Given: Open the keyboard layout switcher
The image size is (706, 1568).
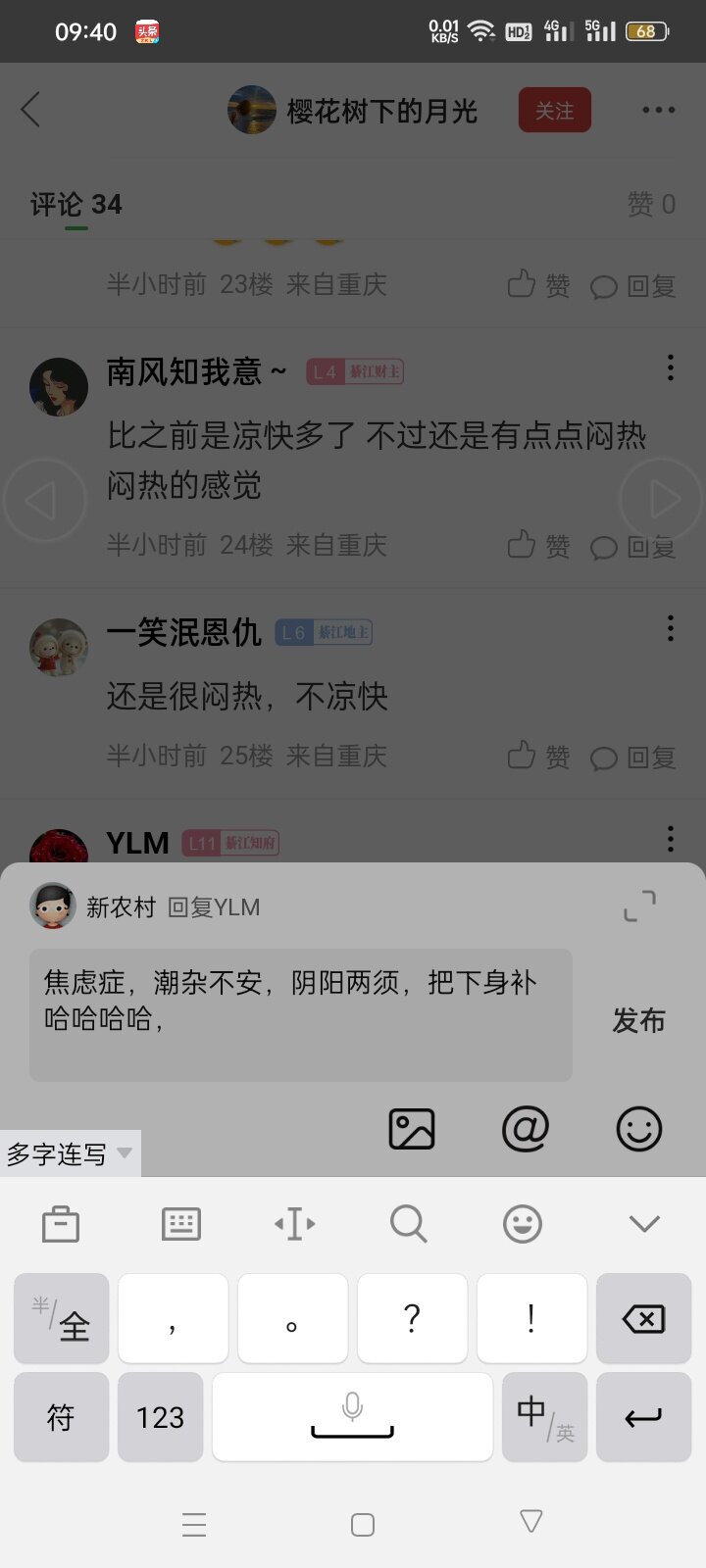Looking at the screenshot, I should click(180, 1224).
